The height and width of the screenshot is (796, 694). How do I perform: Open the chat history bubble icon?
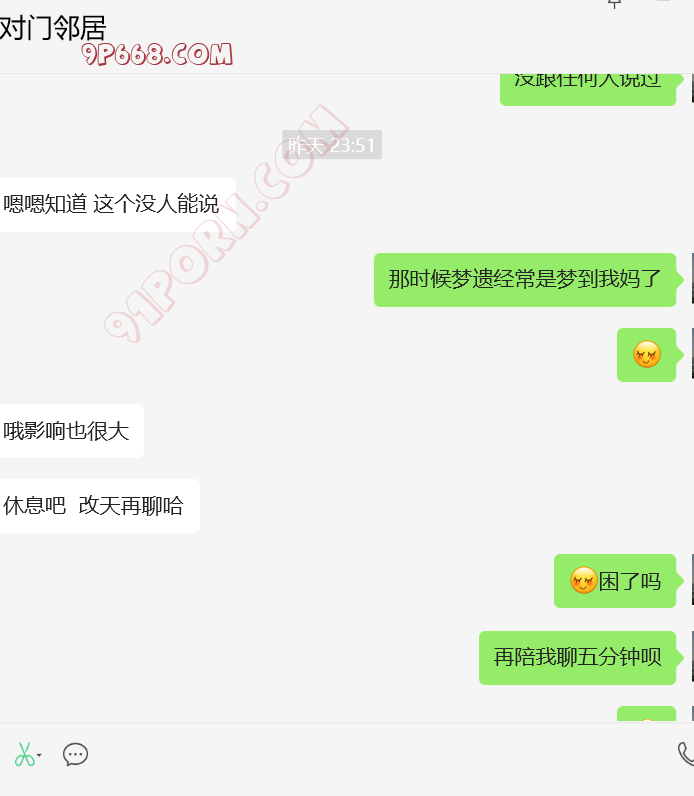[76, 755]
